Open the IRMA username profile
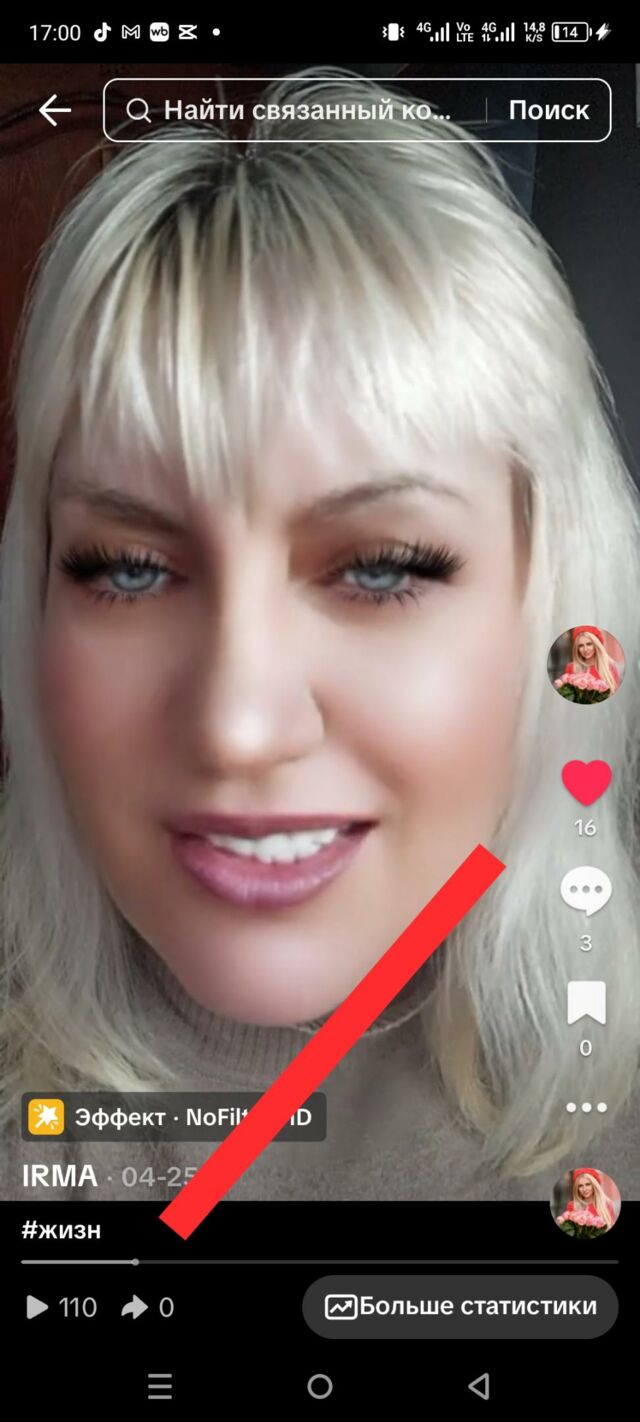 point(60,1176)
